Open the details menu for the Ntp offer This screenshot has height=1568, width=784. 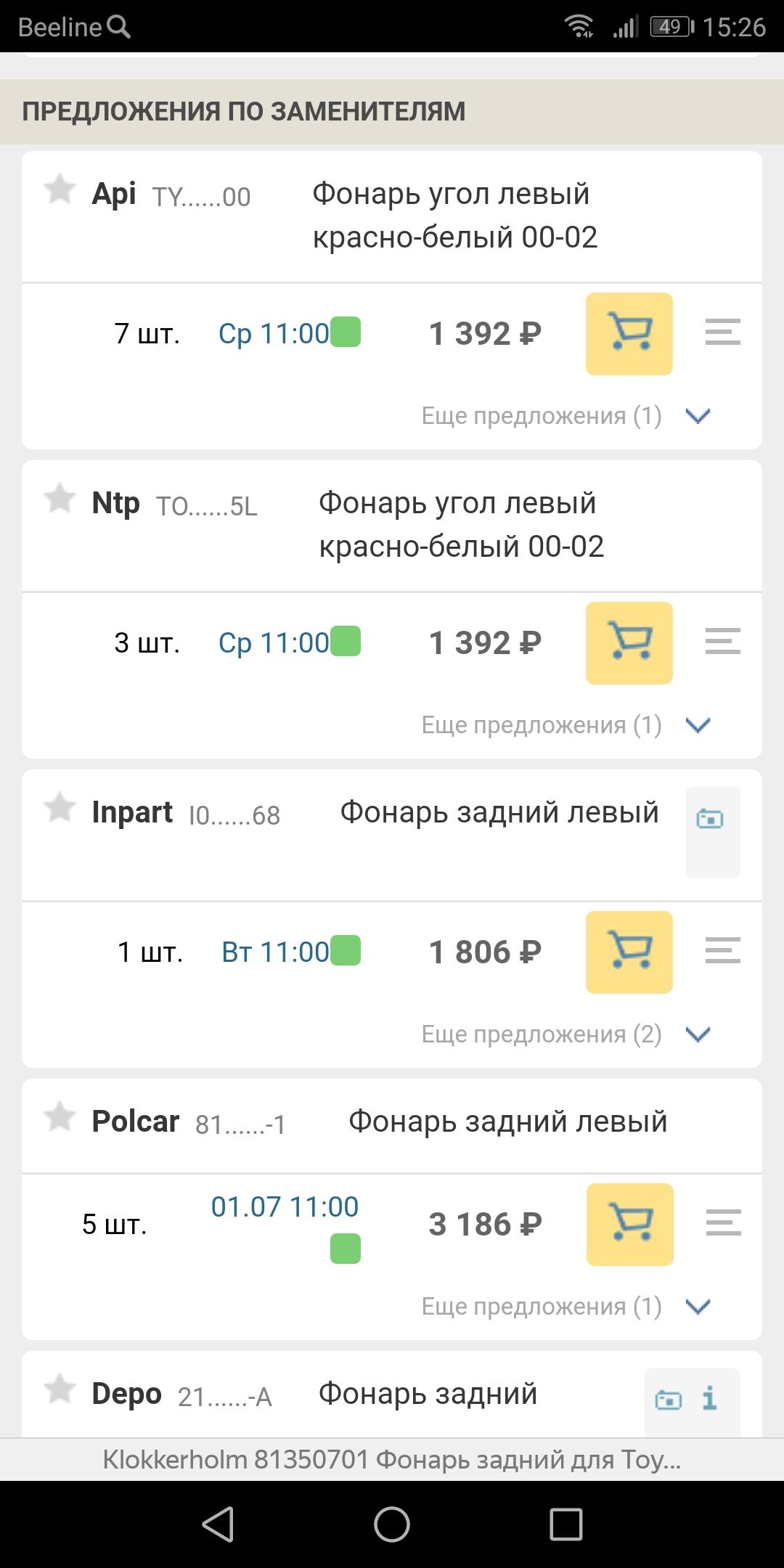pos(723,642)
